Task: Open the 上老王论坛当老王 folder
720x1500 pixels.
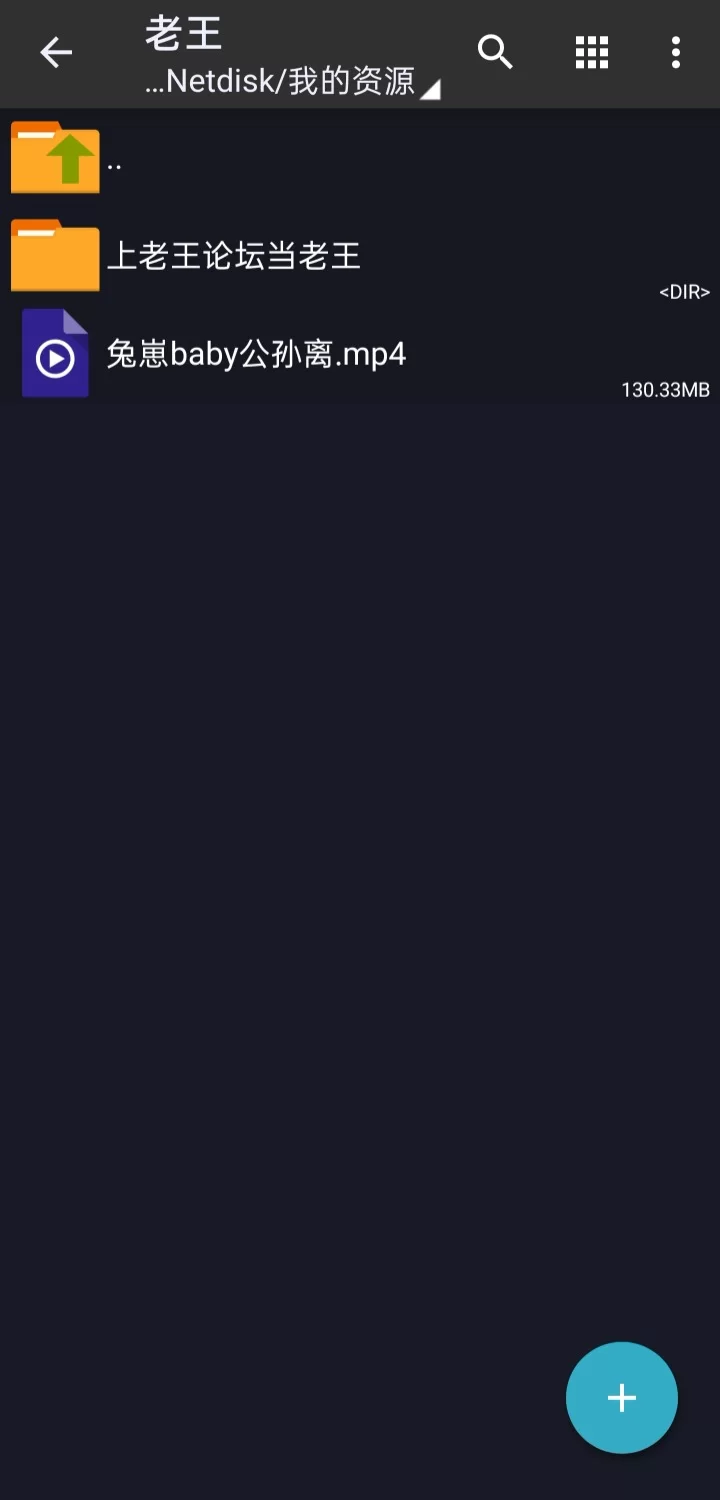Action: click(x=360, y=256)
